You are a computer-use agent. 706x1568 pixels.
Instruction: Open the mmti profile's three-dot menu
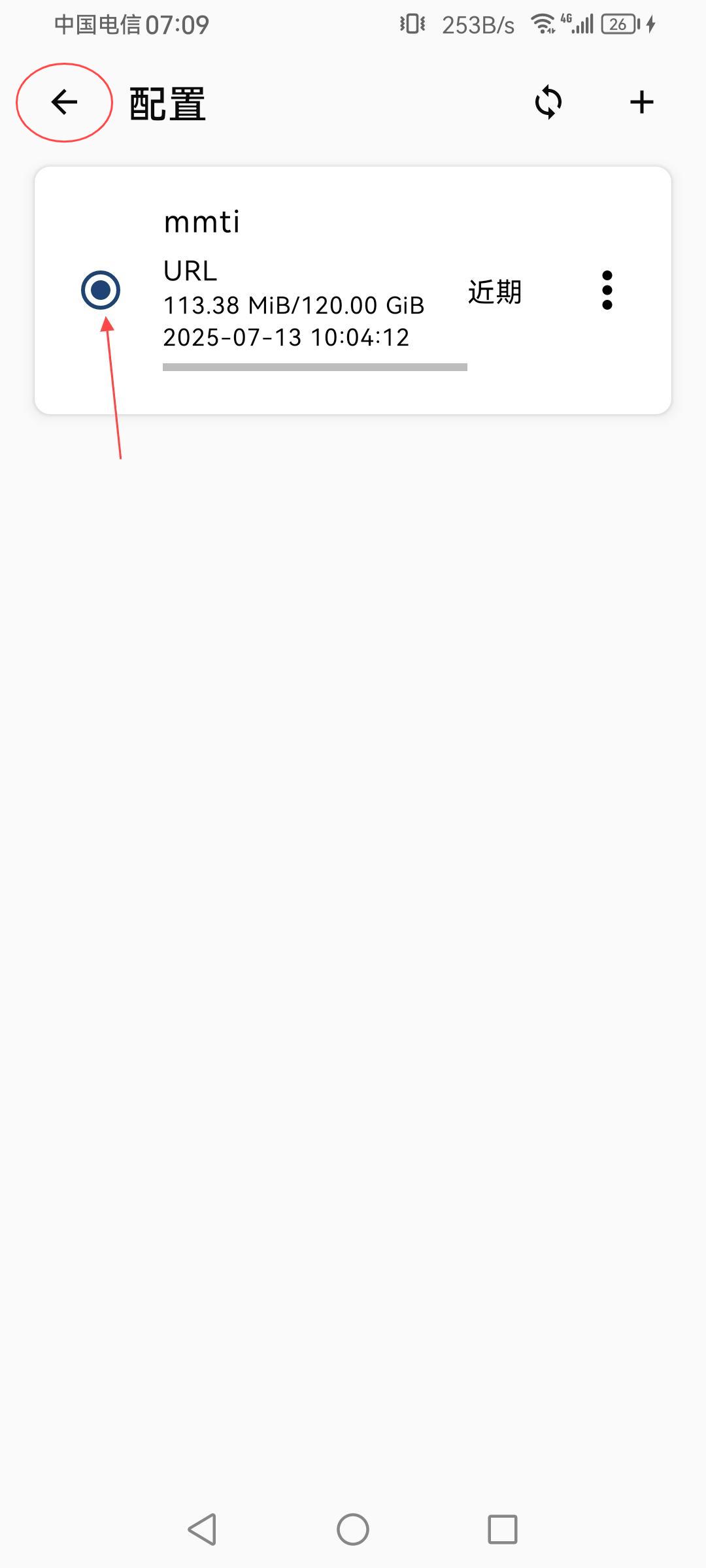click(x=607, y=290)
